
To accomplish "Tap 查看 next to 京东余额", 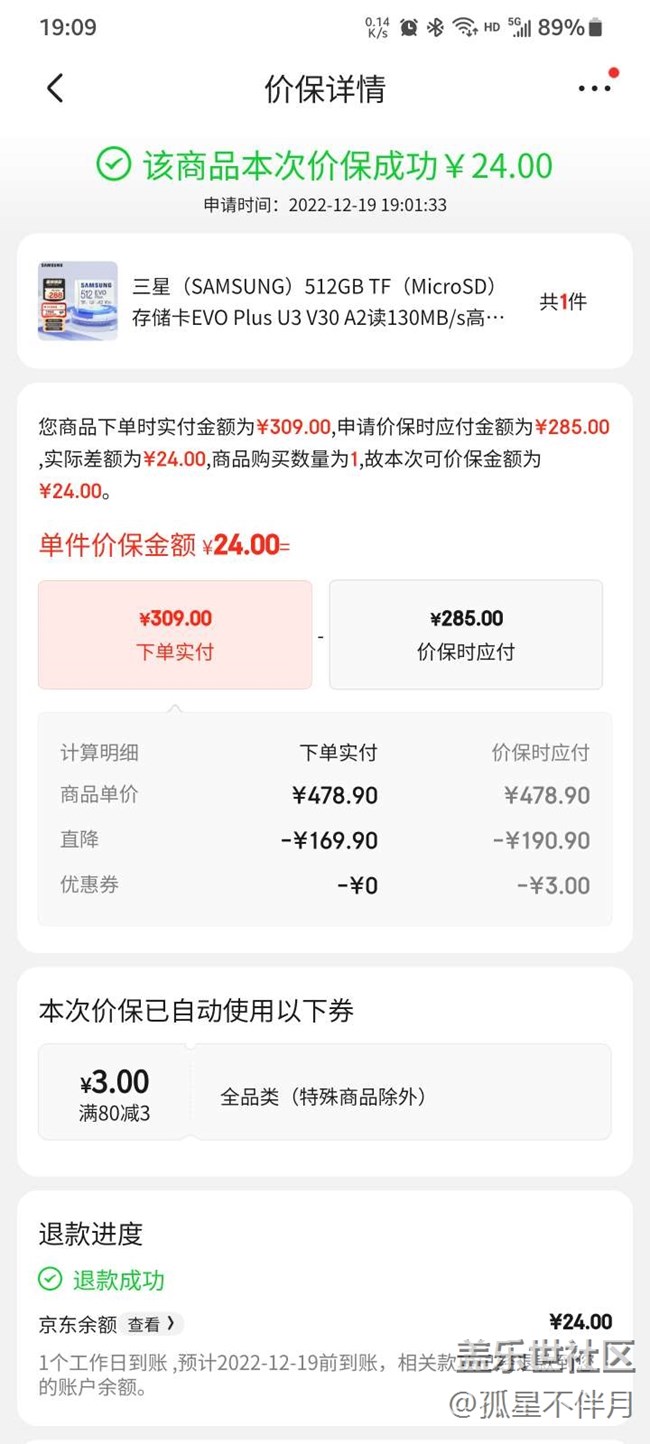I will click(x=154, y=1324).
